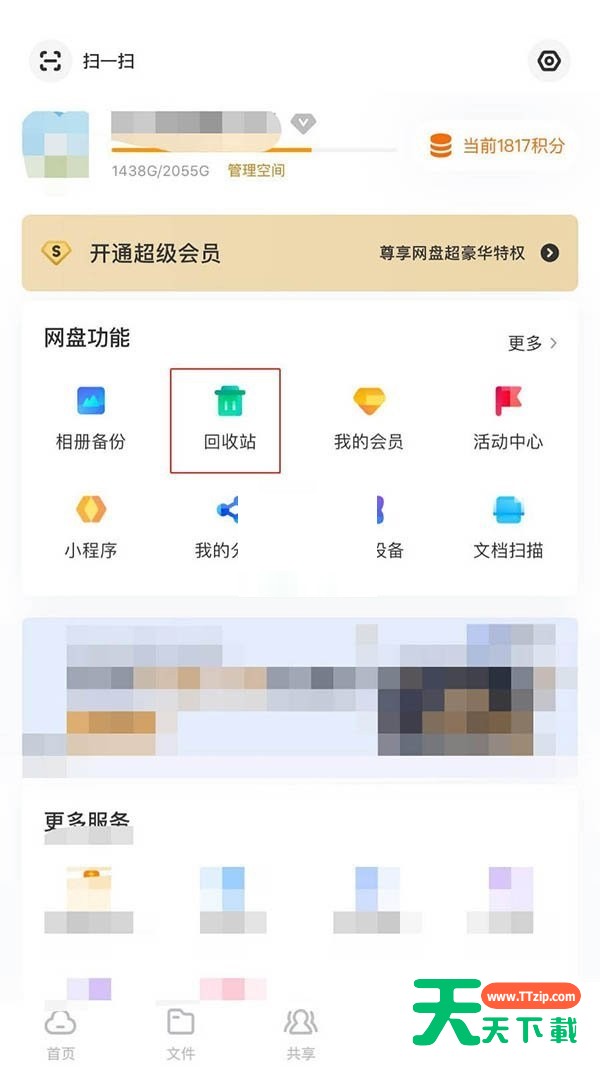Open 小程序
This screenshot has height=1067, width=600.
pyautogui.click(x=90, y=527)
